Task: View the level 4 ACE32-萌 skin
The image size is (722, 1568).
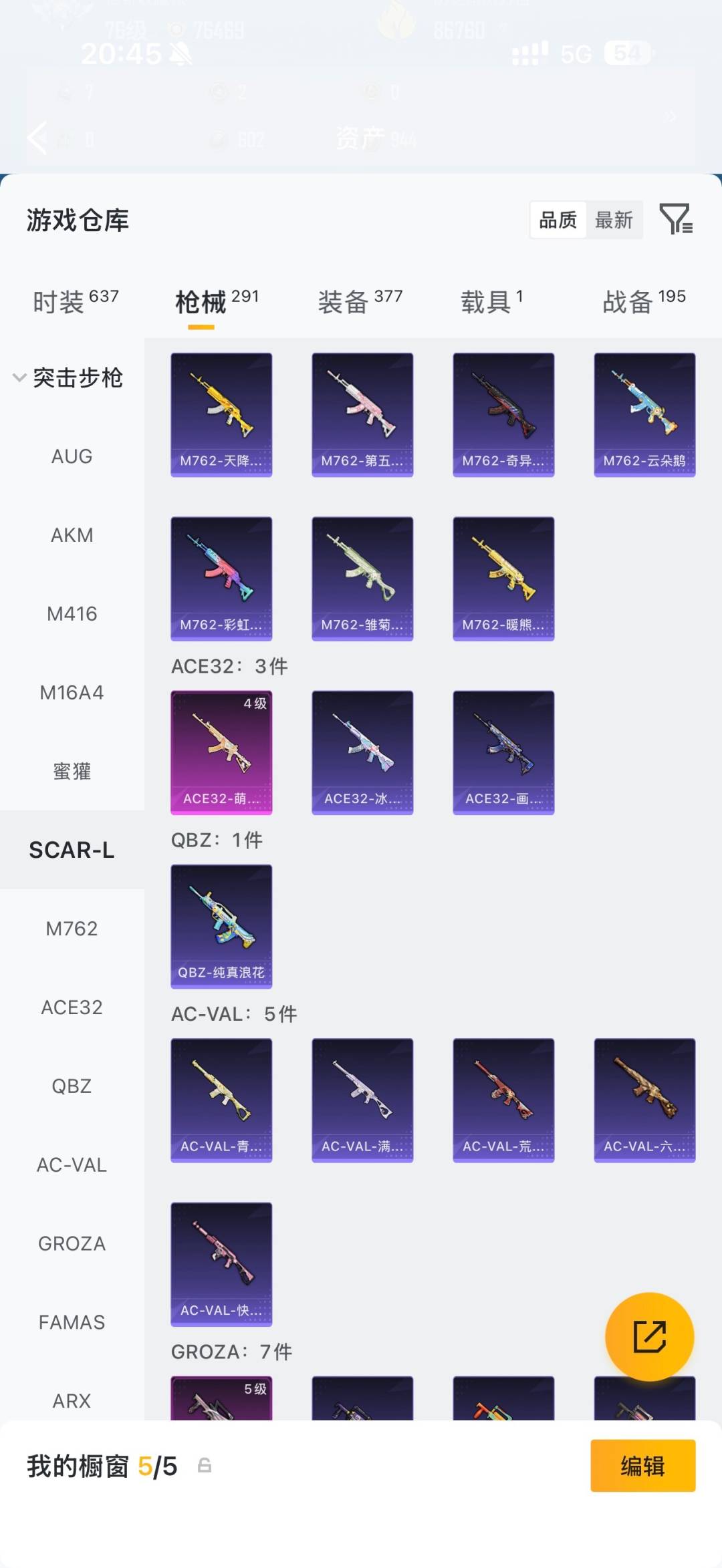Action: [221, 752]
